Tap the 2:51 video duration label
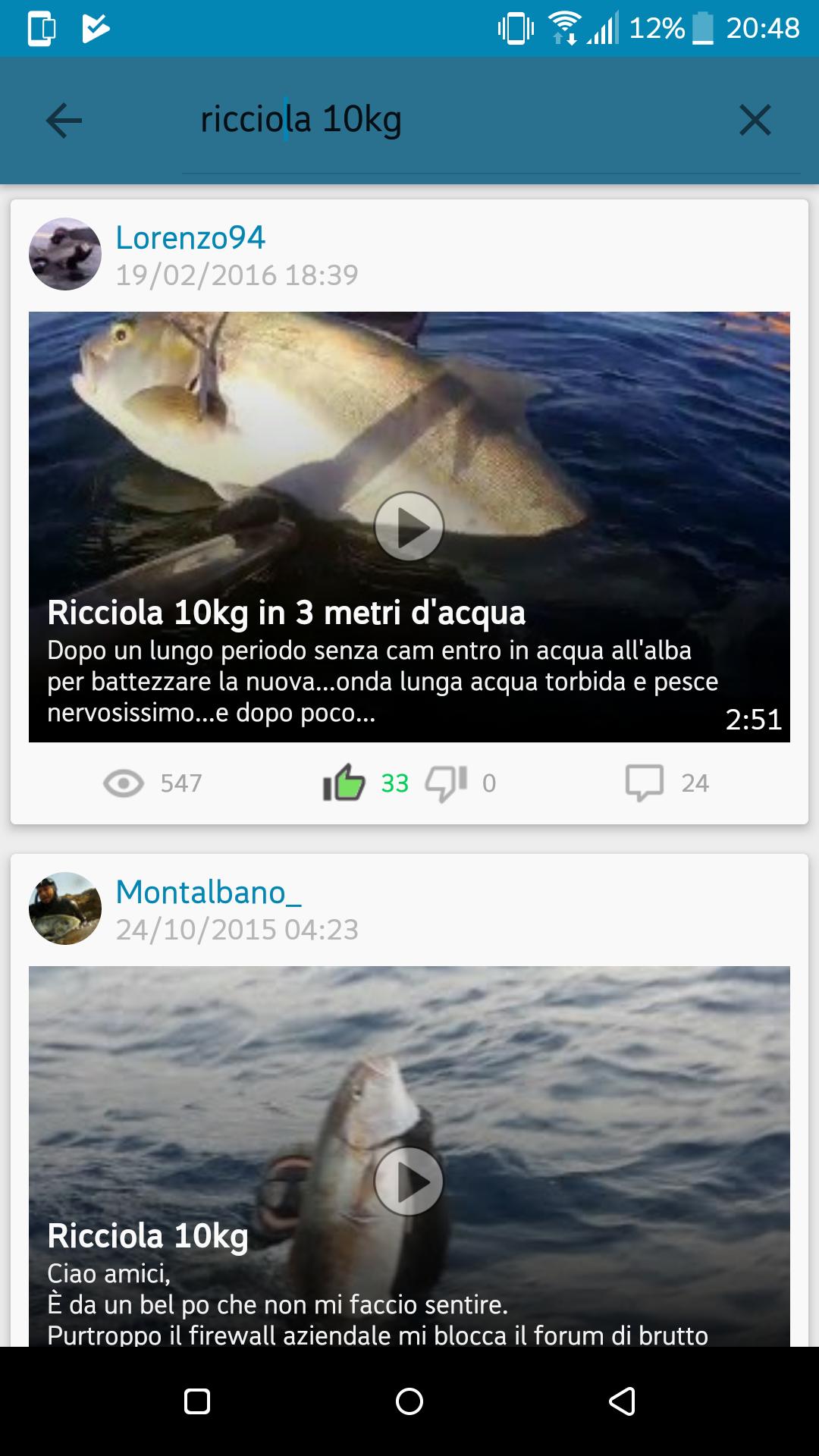Viewport: 819px width, 1456px height. pos(755,720)
